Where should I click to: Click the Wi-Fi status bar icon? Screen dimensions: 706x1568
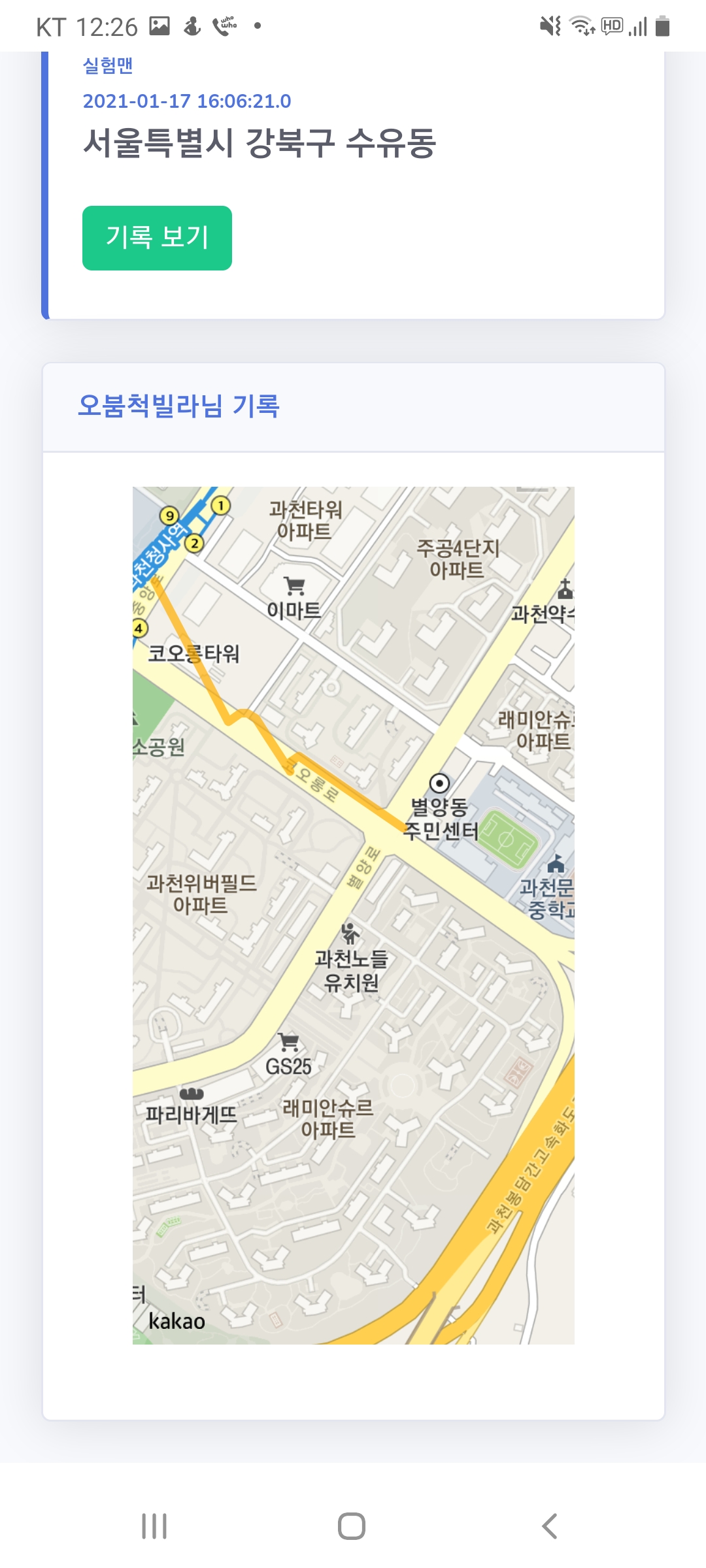click(x=580, y=25)
